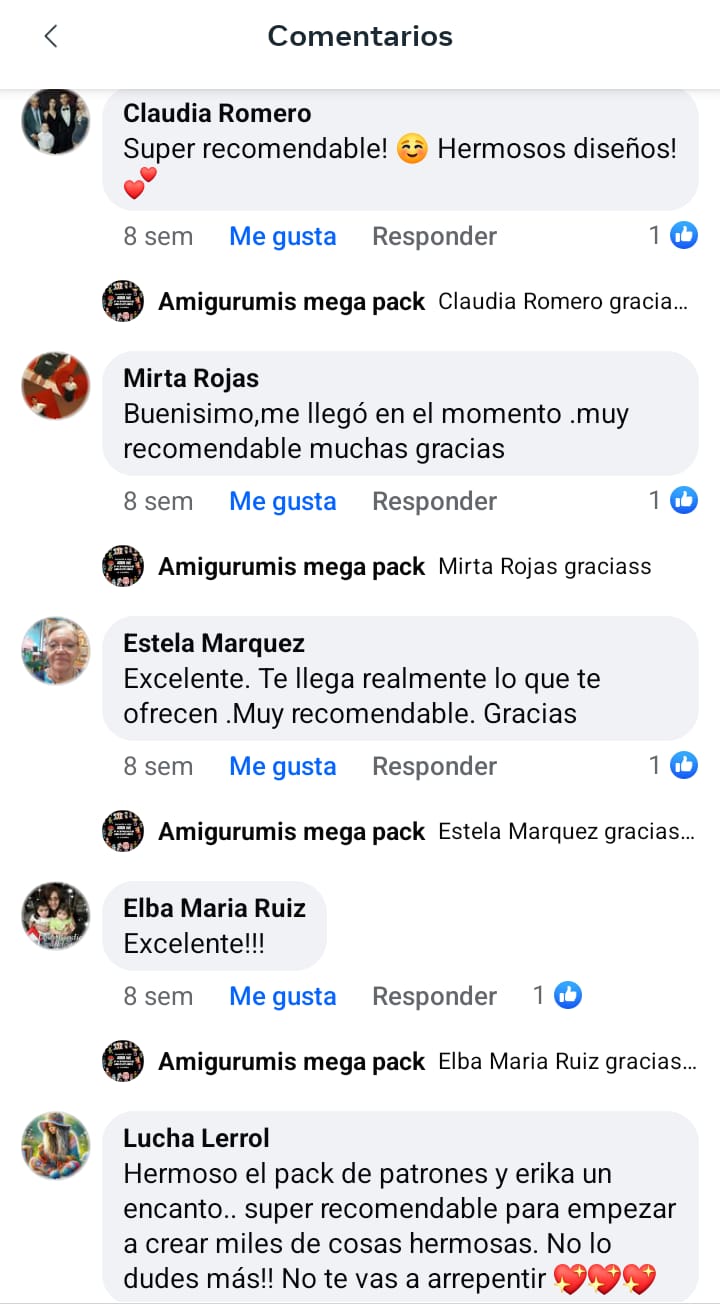Reply to Claudia Romero's comment
720x1305 pixels.
pyautogui.click(x=434, y=236)
